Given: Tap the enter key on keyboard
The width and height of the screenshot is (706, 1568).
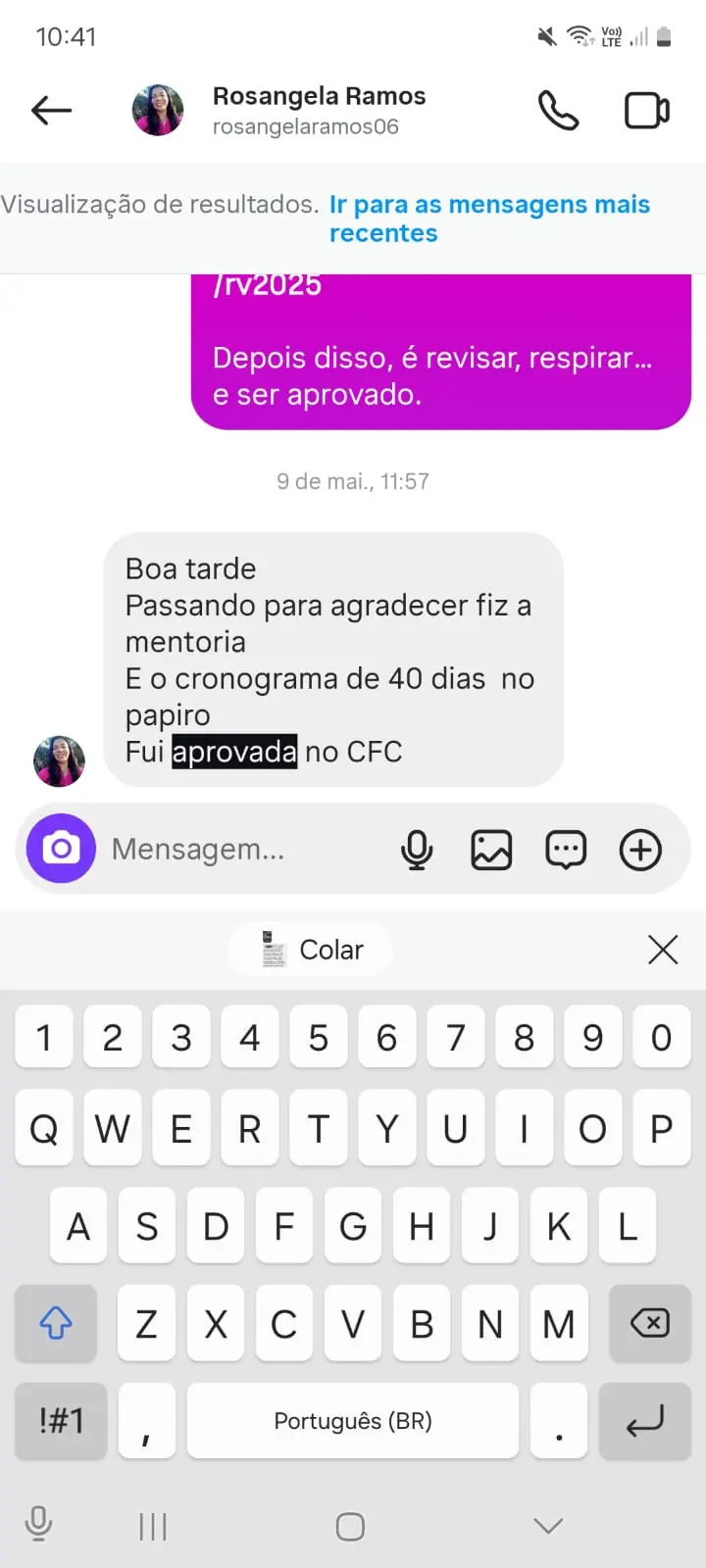Looking at the screenshot, I should (645, 1420).
